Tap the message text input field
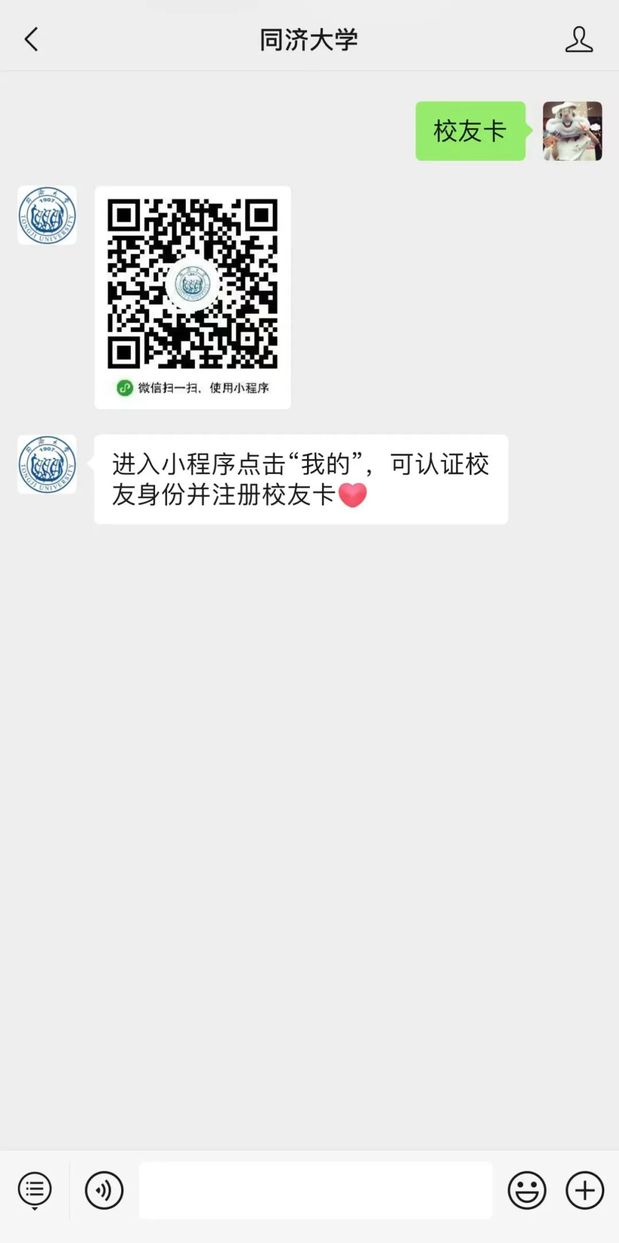 click(x=316, y=1190)
